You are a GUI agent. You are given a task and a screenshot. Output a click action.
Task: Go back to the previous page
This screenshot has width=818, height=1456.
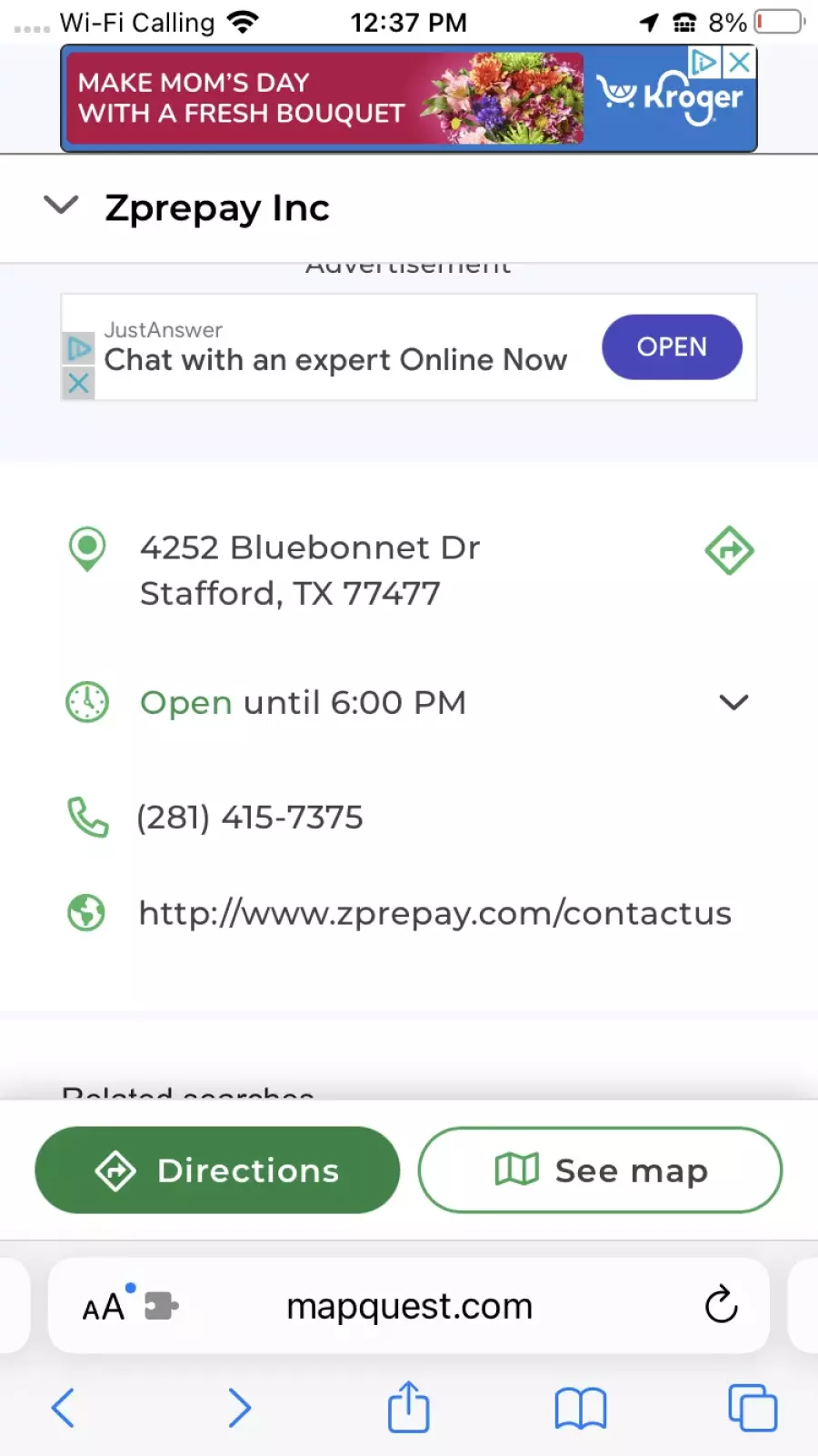point(63,1408)
